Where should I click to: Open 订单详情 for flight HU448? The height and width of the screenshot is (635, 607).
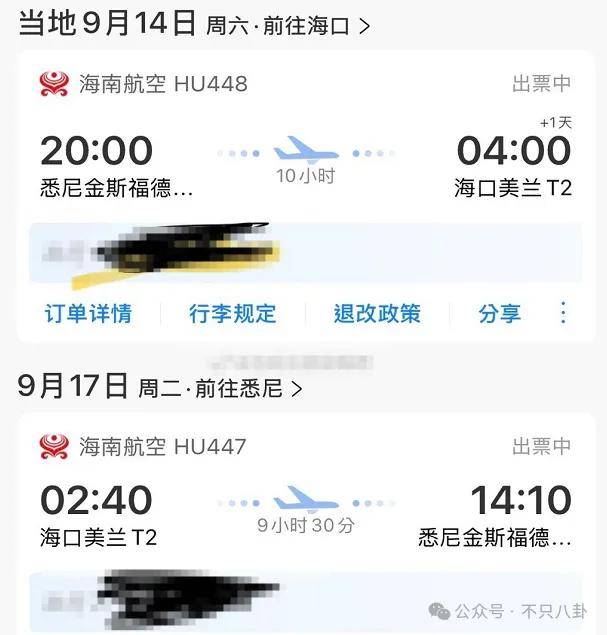coord(88,313)
